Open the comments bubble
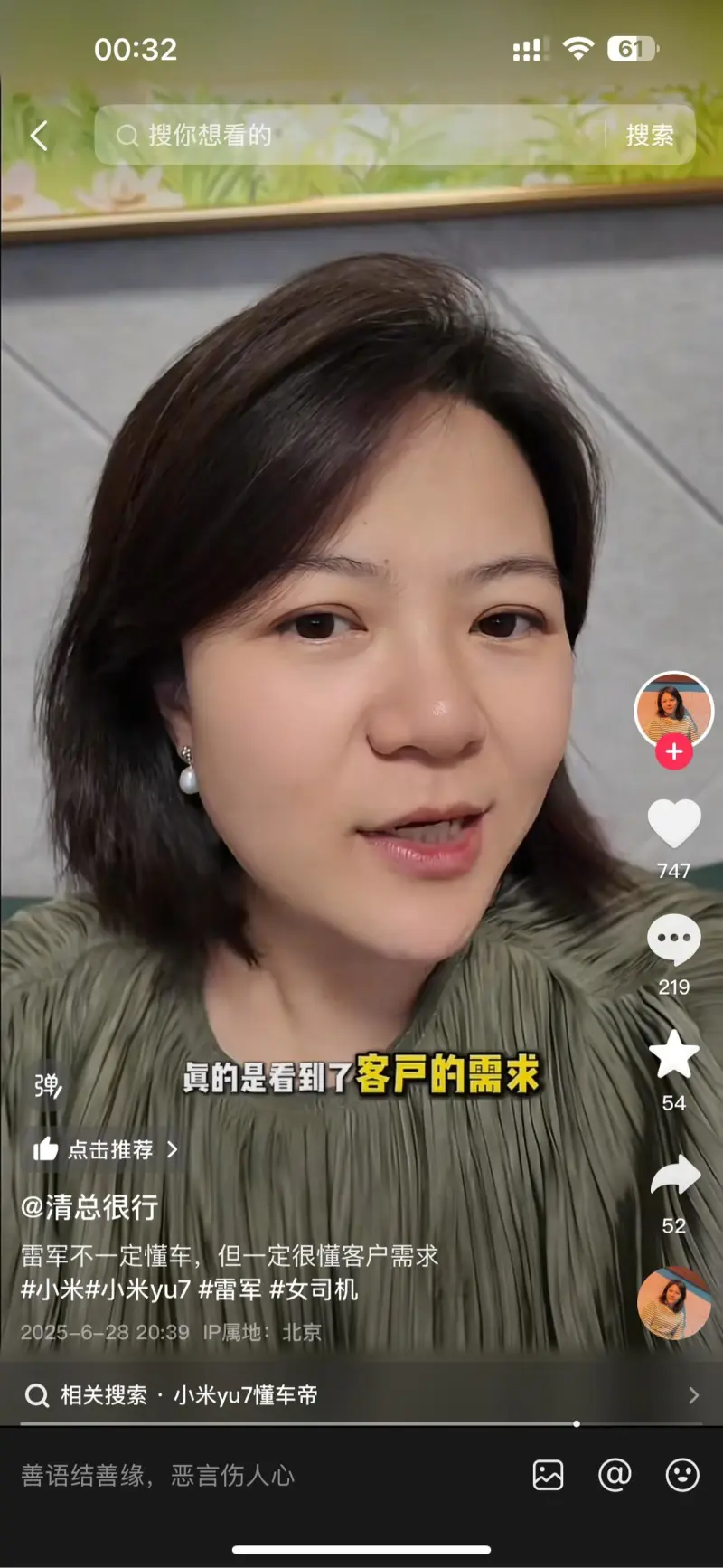The height and width of the screenshot is (1568, 723). tap(674, 940)
